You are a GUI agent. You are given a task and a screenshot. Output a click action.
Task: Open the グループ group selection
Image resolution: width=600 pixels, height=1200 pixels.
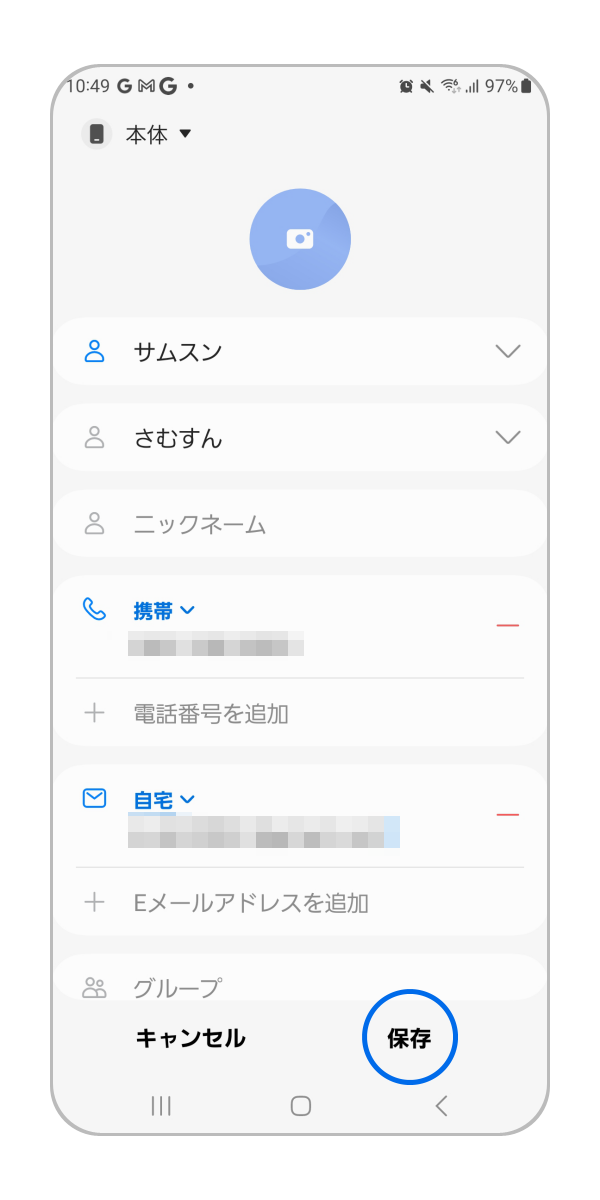(177, 987)
